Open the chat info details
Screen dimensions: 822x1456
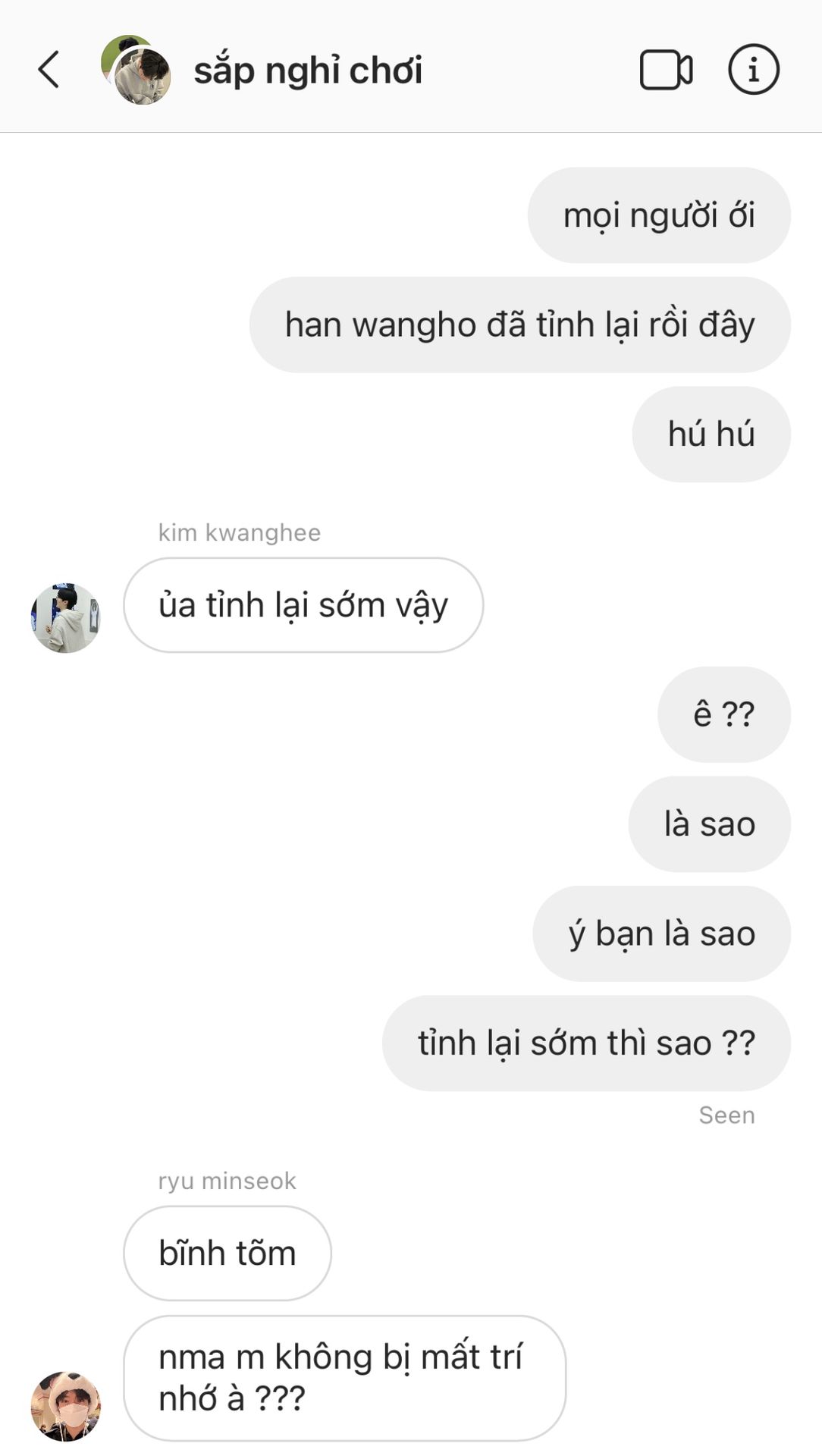[753, 70]
